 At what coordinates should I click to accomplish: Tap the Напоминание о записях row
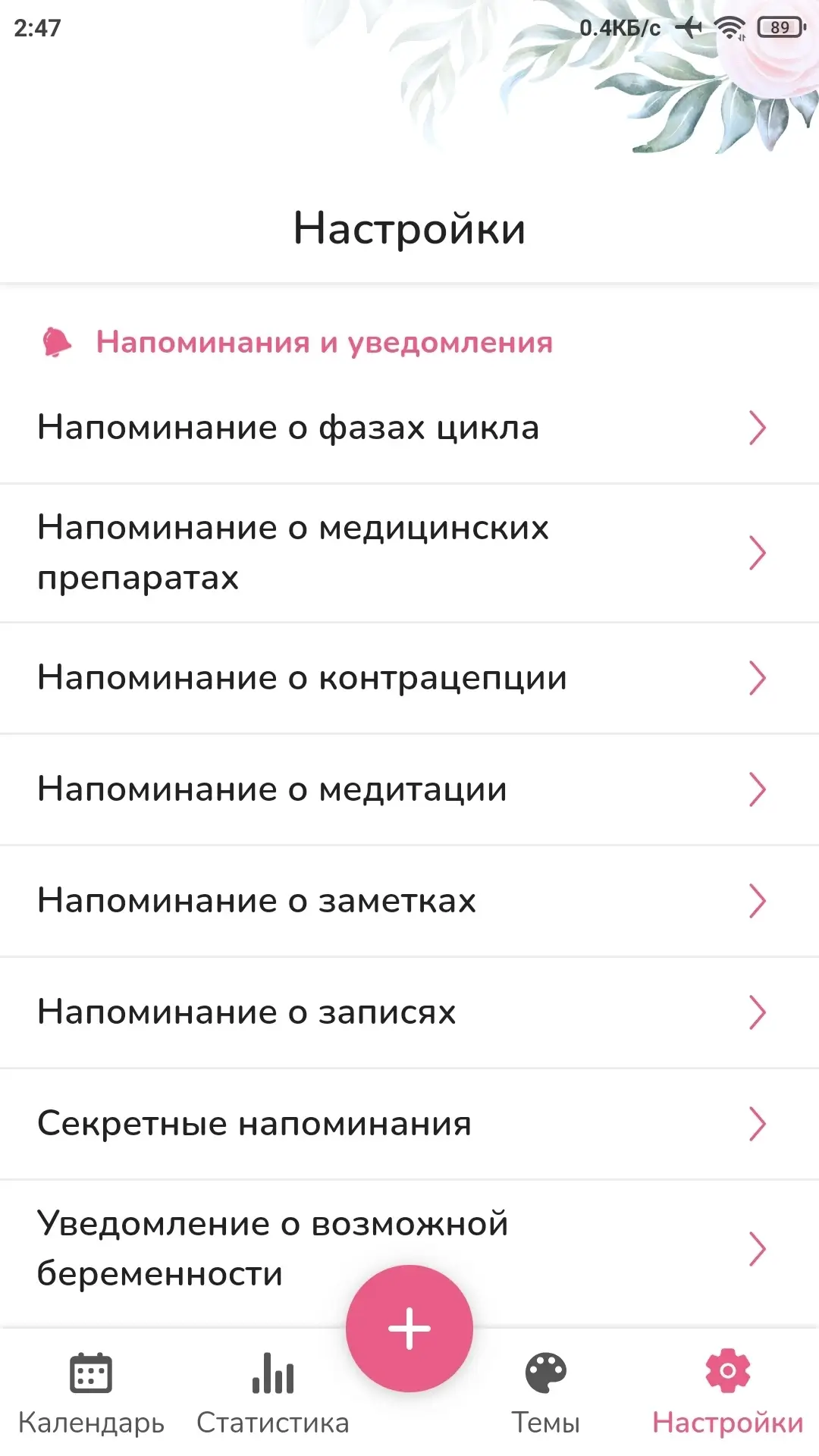[409, 1012]
